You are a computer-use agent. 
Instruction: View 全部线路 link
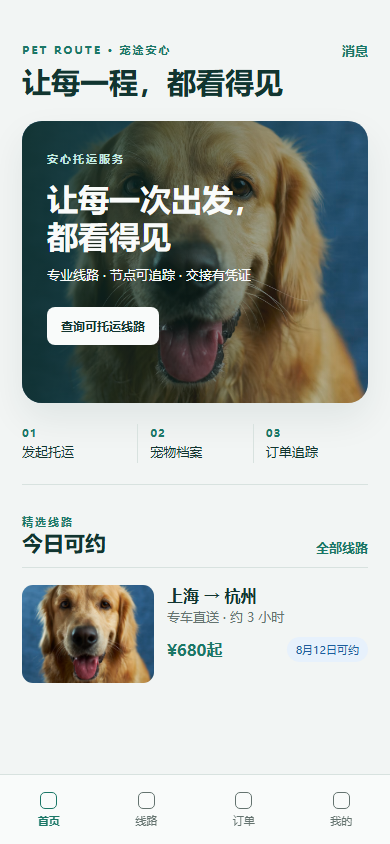[x=342, y=548]
